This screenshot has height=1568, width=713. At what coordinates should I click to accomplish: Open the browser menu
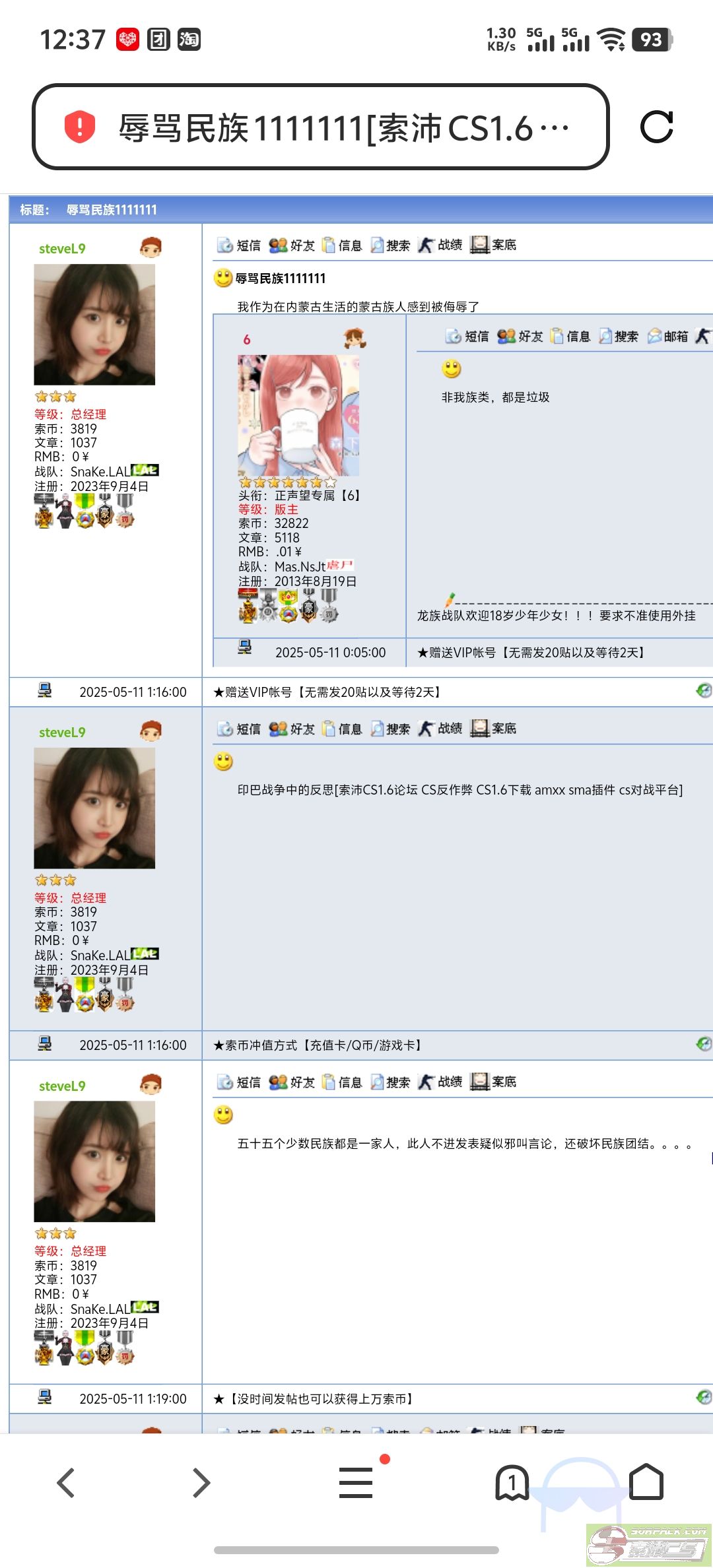[x=356, y=1483]
